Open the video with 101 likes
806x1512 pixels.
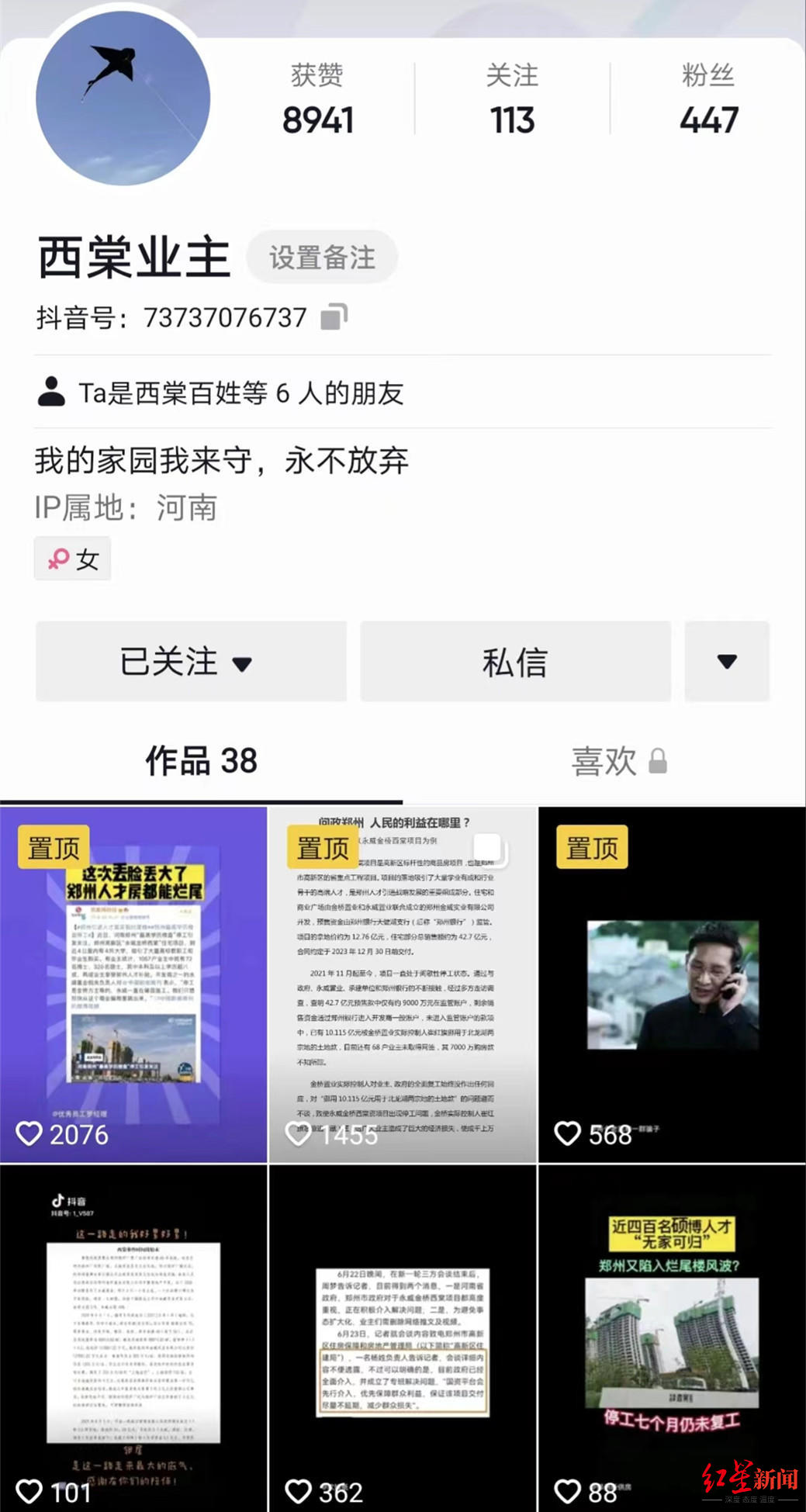[133, 1338]
